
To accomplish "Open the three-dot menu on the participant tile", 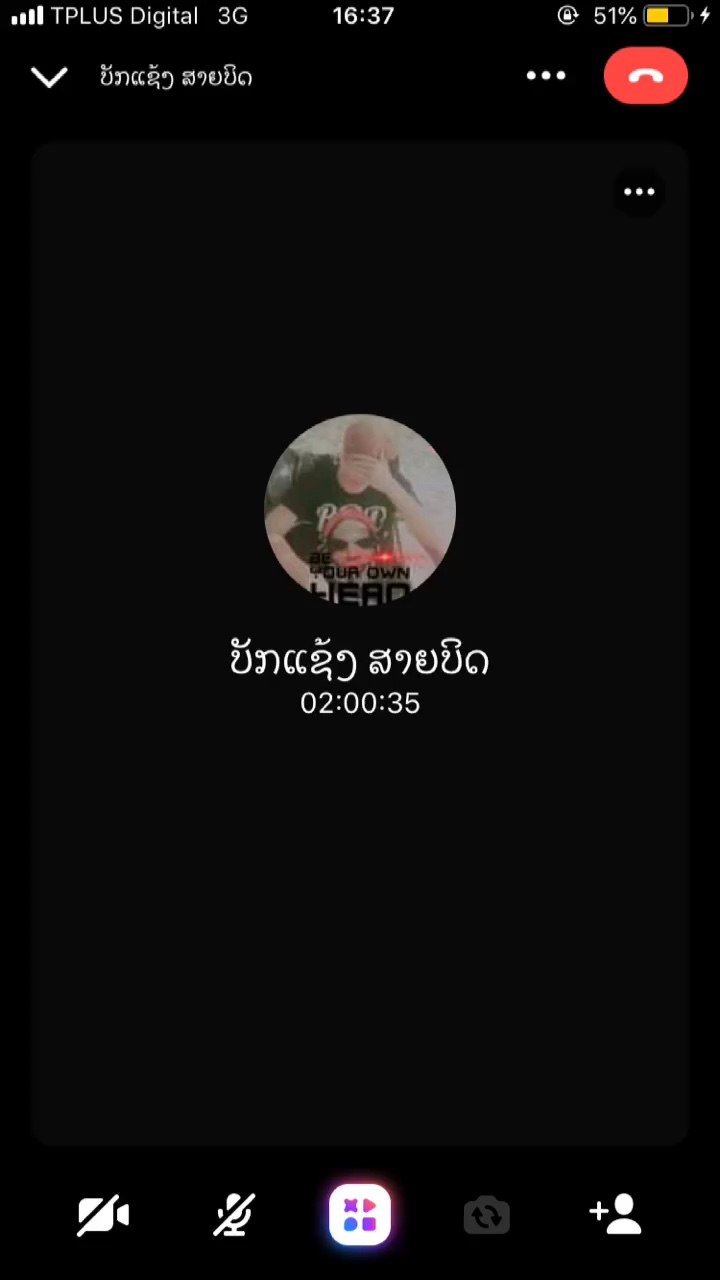I will click(639, 192).
